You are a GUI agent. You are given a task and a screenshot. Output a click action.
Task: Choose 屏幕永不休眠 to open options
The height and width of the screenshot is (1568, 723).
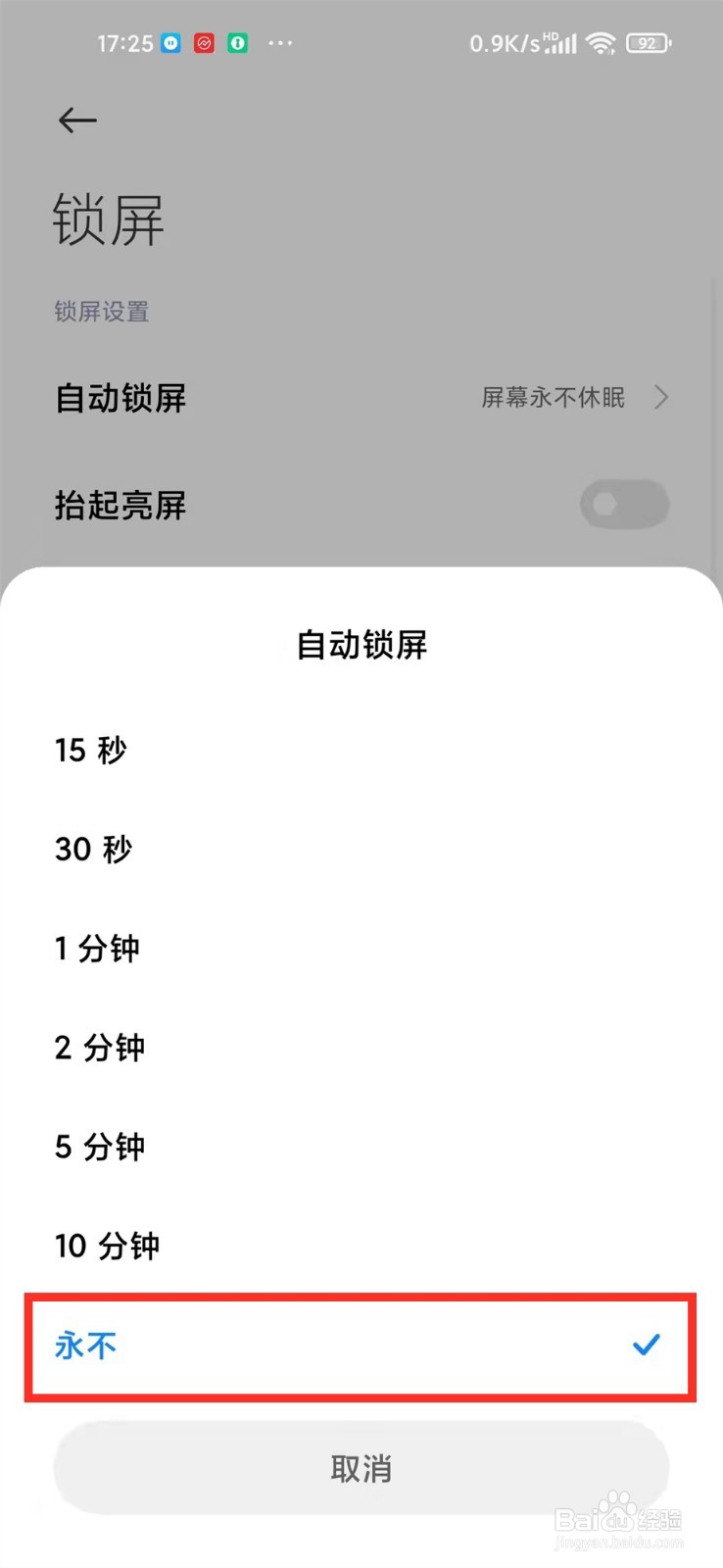[554, 397]
